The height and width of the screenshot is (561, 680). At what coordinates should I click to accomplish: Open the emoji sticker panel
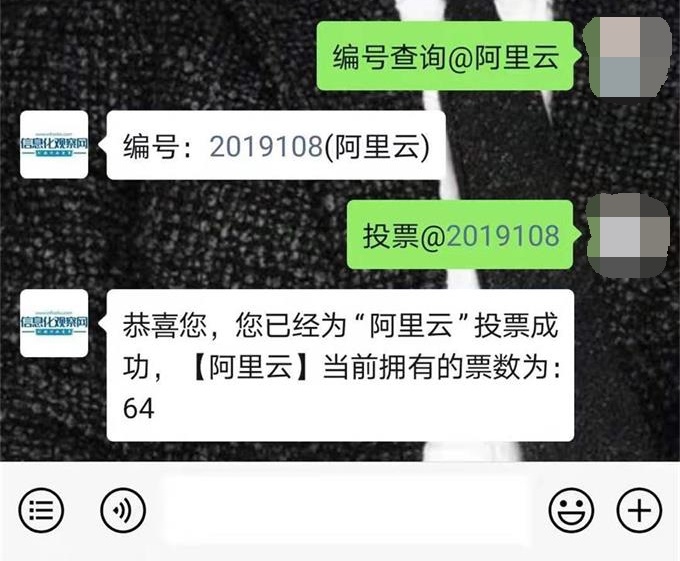point(571,511)
